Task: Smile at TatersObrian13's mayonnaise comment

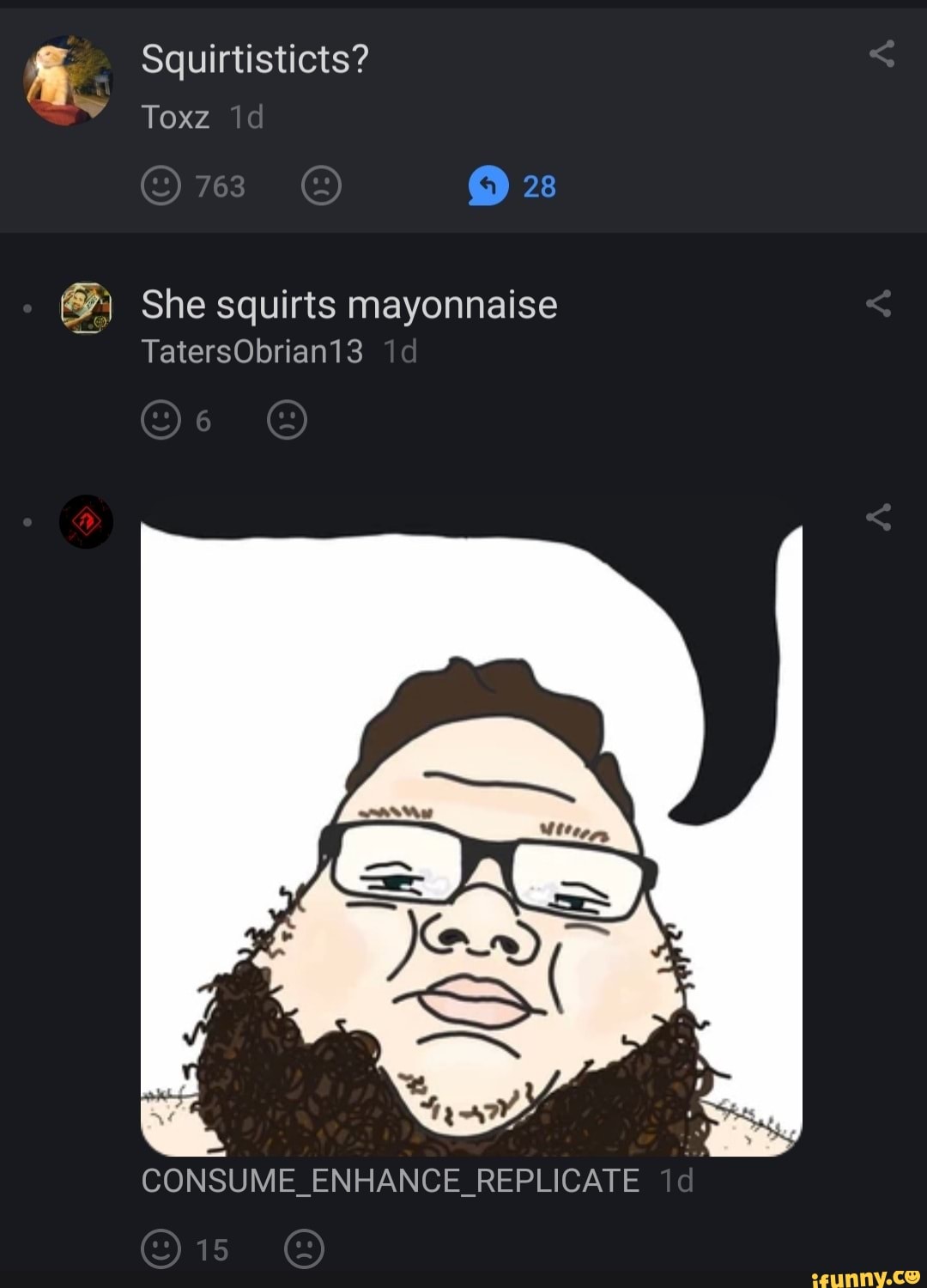Action: click(161, 421)
